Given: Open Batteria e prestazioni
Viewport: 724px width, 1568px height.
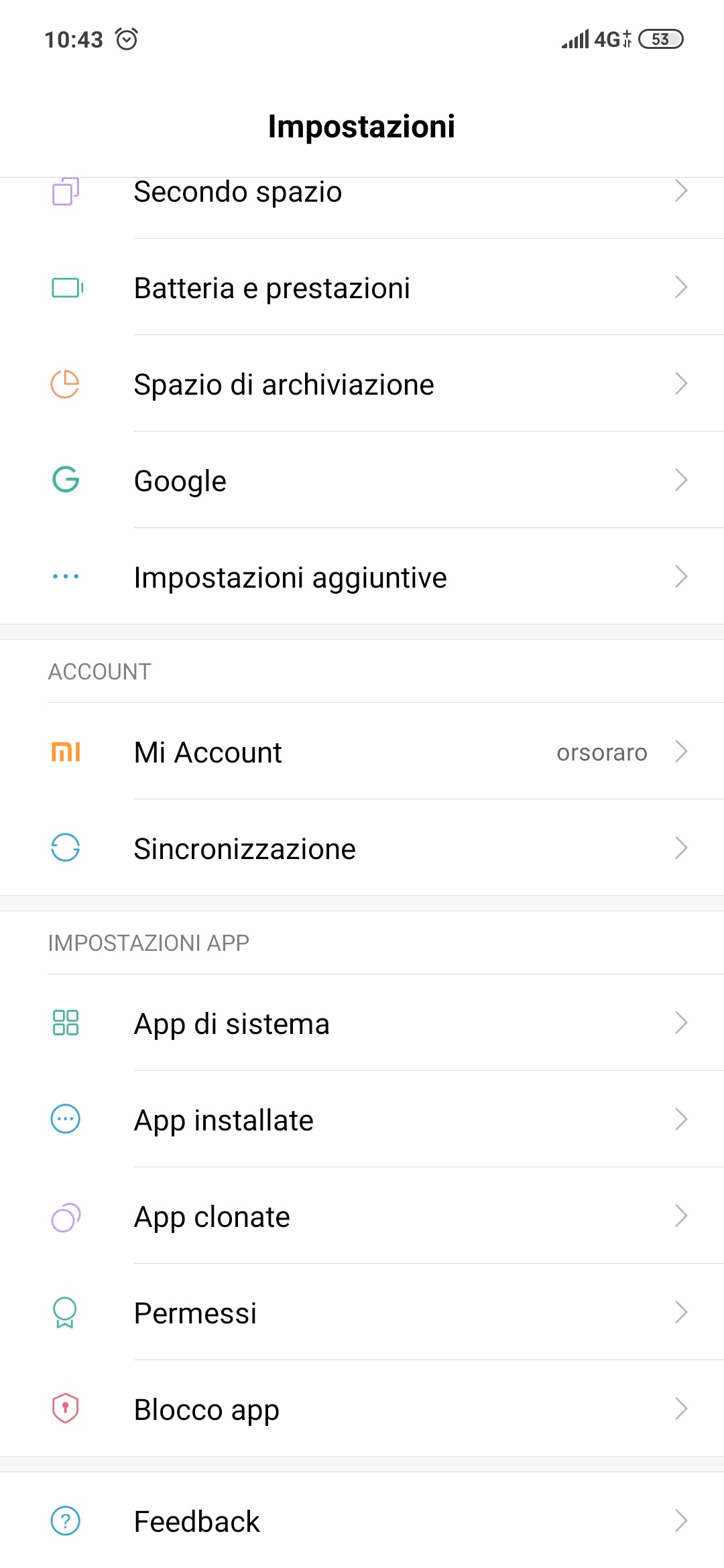Looking at the screenshot, I should tap(362, 287).
